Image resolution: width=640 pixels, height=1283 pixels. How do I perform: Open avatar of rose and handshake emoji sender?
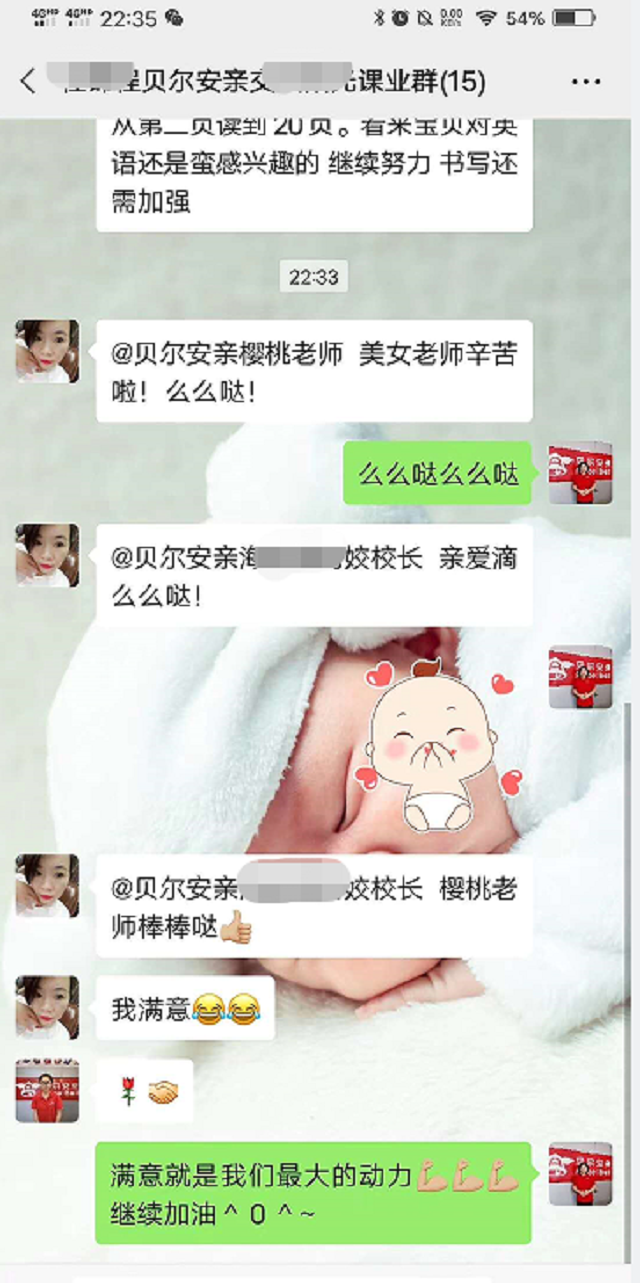[47, 1090]
